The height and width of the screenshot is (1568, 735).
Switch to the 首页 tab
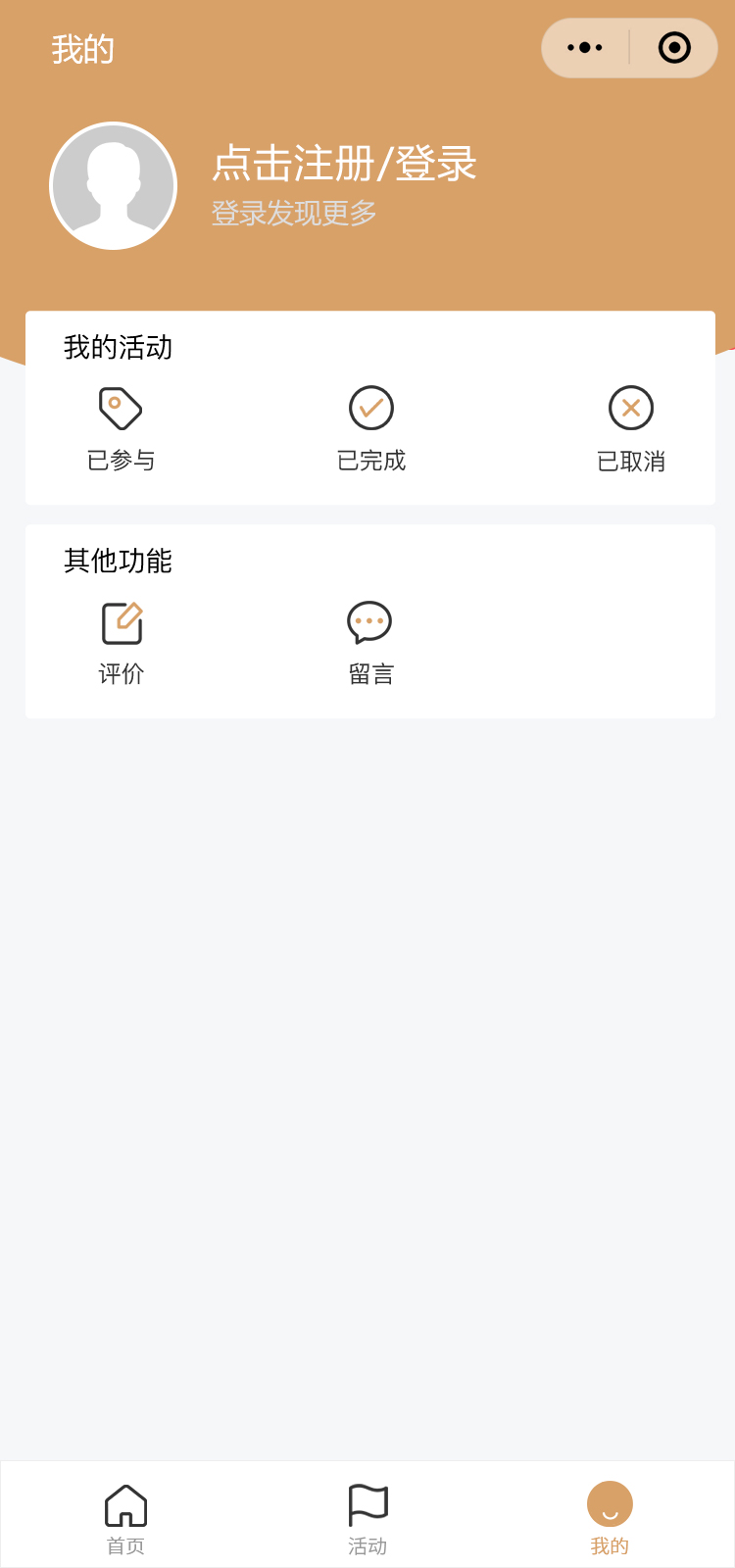tap(125, 1518)
